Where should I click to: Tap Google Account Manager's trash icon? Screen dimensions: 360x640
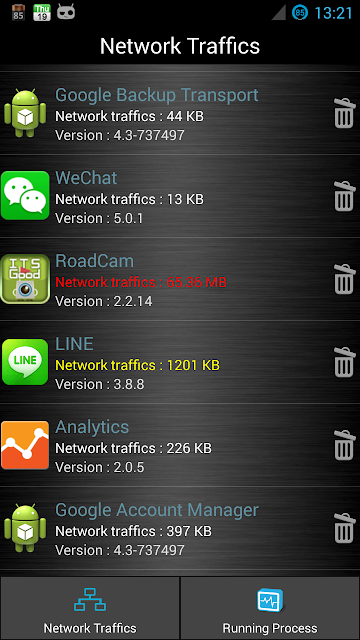pyautogui.click(x=345, y=528)
